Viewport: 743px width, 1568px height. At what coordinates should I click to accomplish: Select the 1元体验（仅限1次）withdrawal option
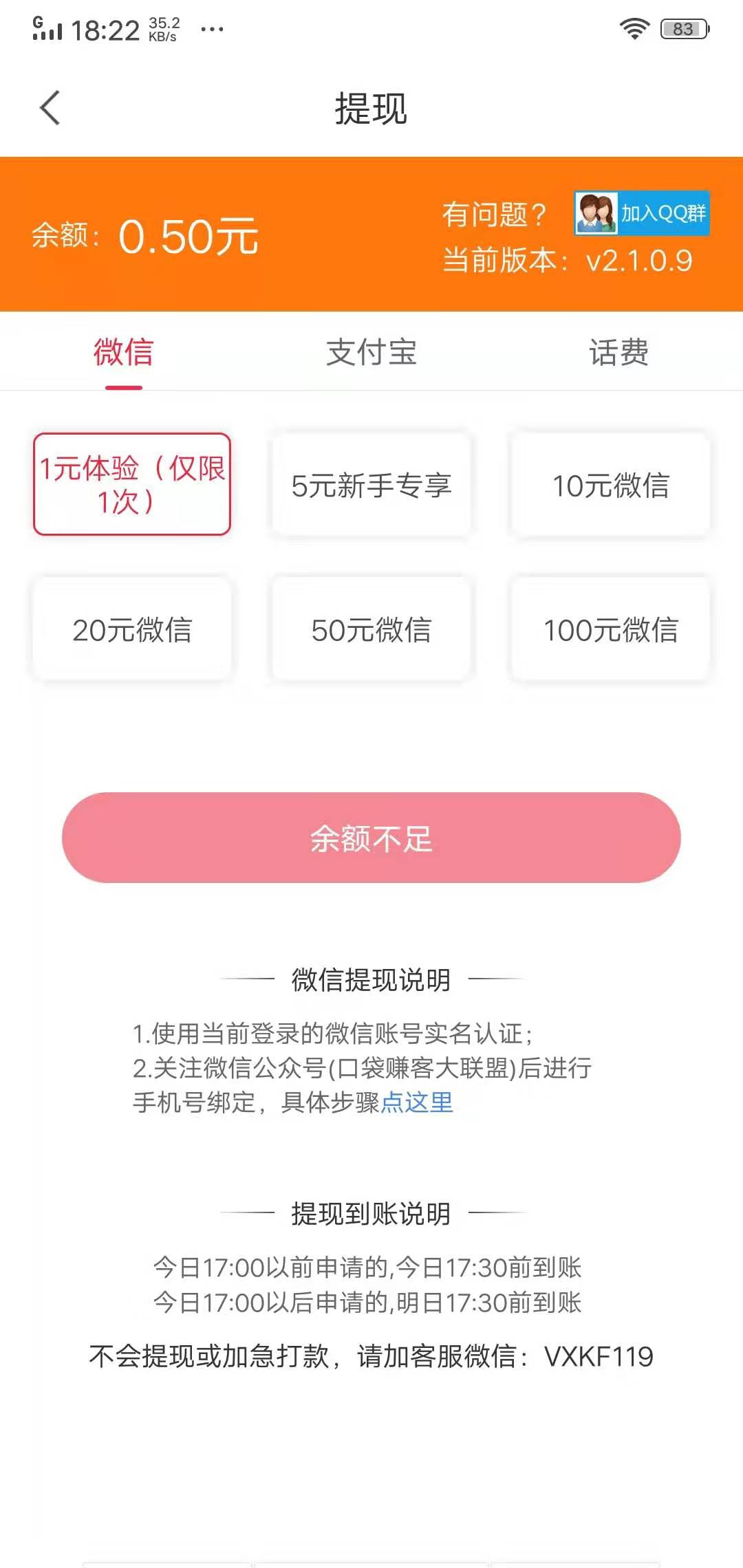(x=133, y=483)
